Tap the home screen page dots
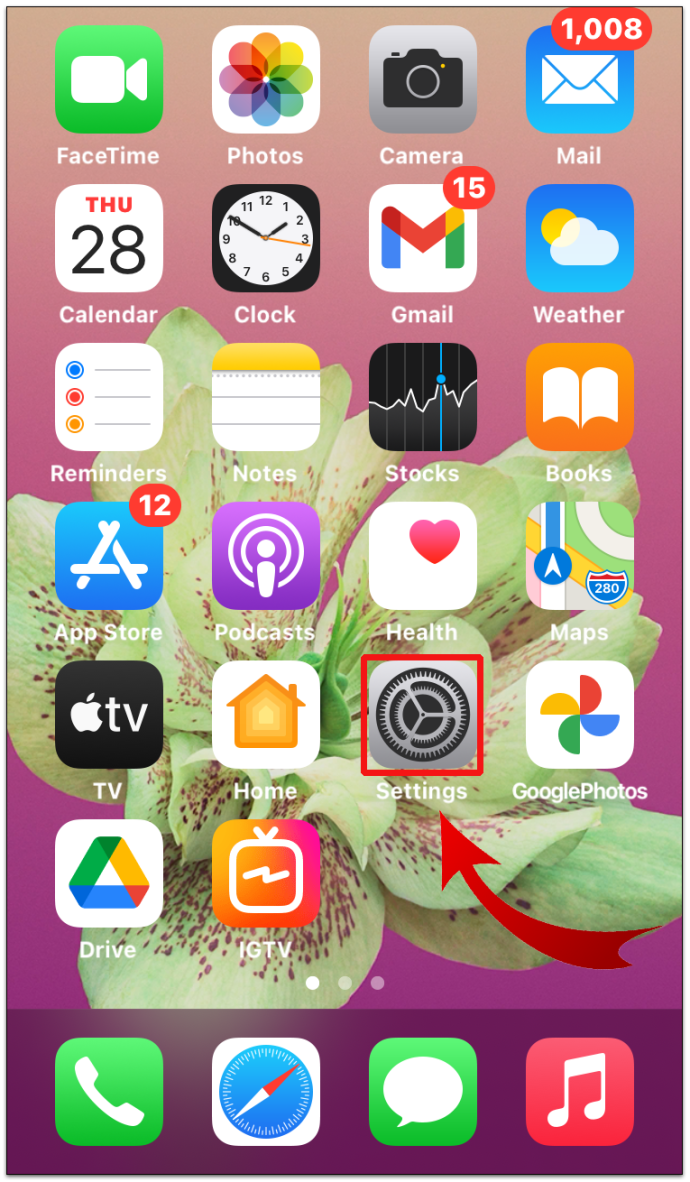This screenshot has height=1182, width=690. click(x=345, y=983)
